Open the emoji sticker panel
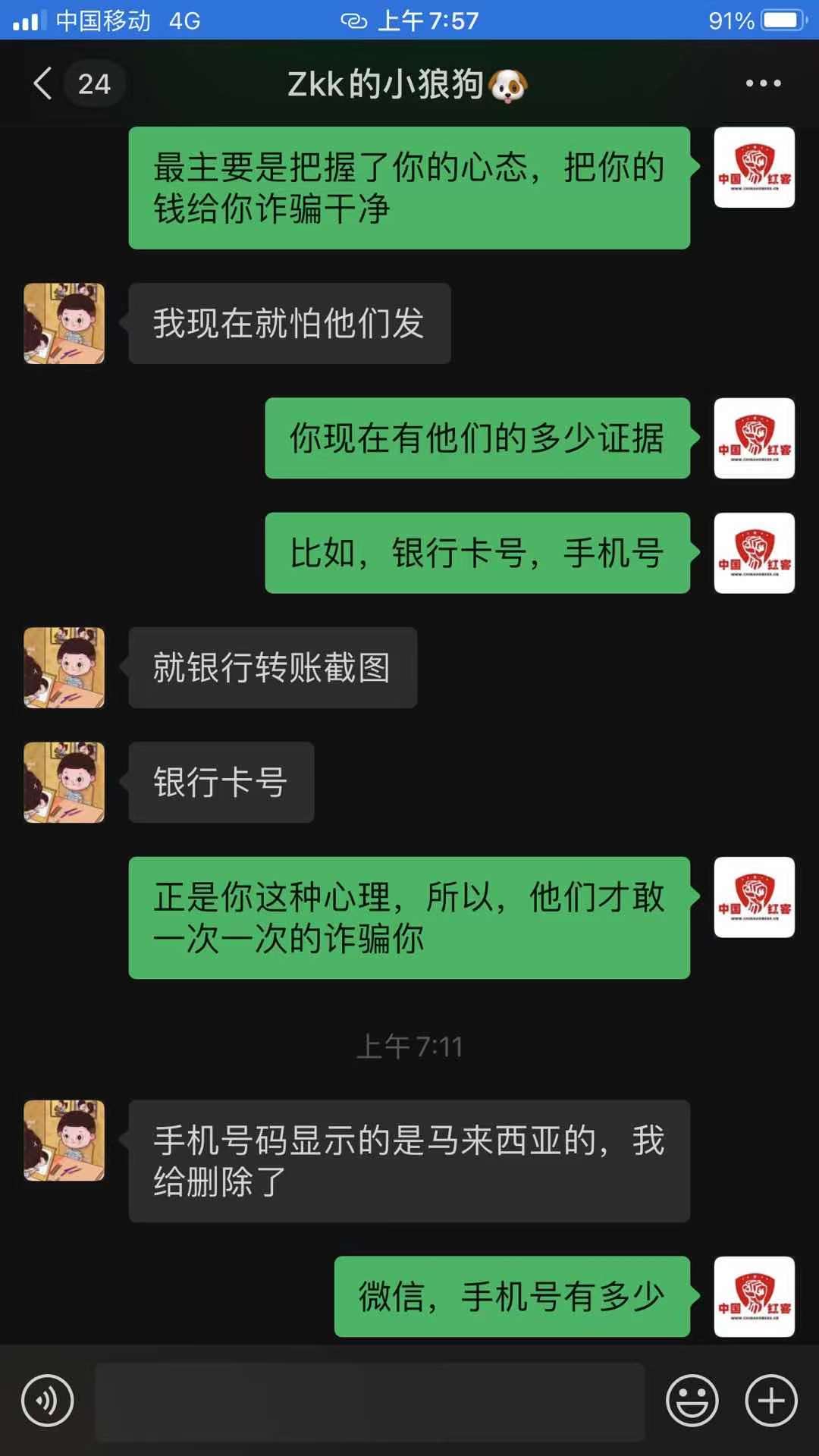The image size is (819, 1456). (x=692, y=1401)
